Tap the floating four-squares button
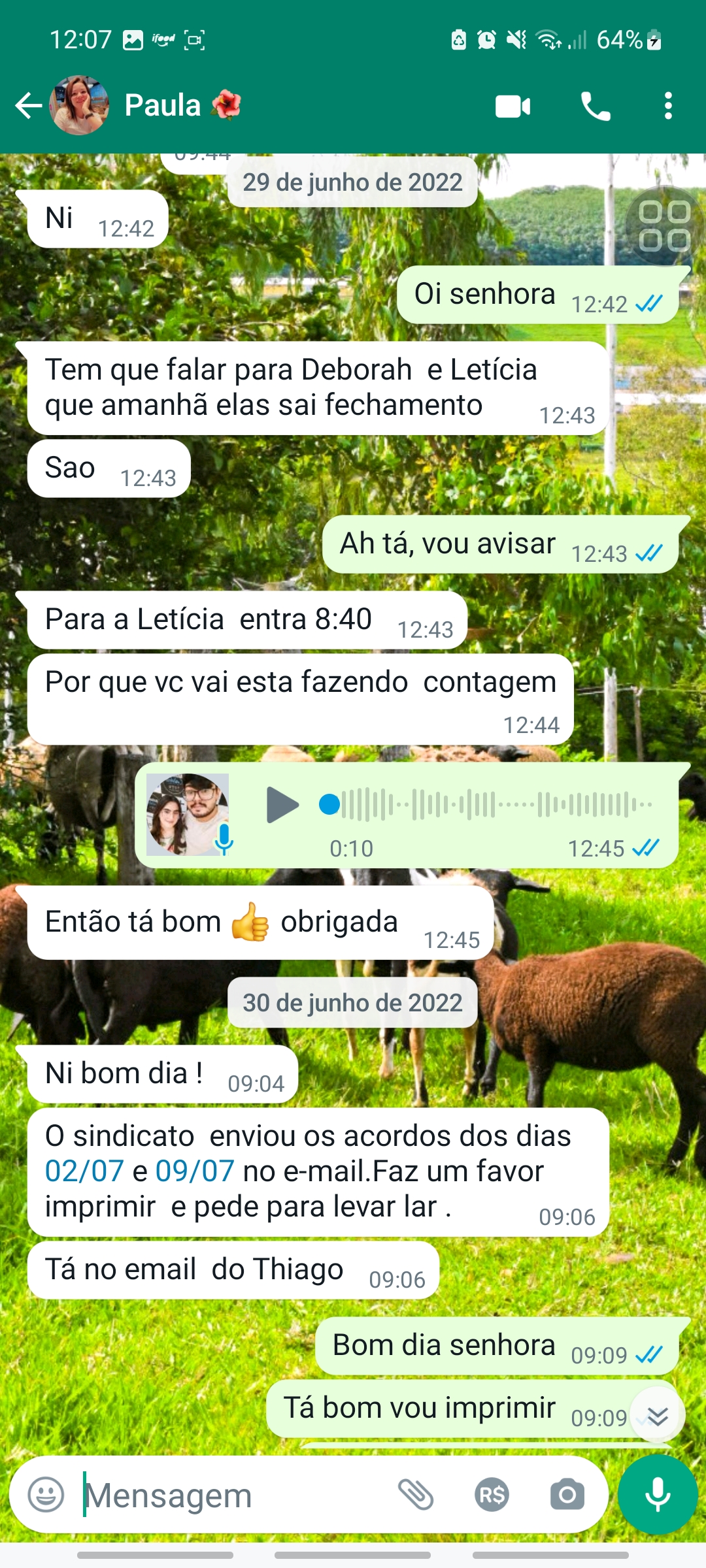The width and height of the screenshot is (706, 1568). click(x=664, y=226)
